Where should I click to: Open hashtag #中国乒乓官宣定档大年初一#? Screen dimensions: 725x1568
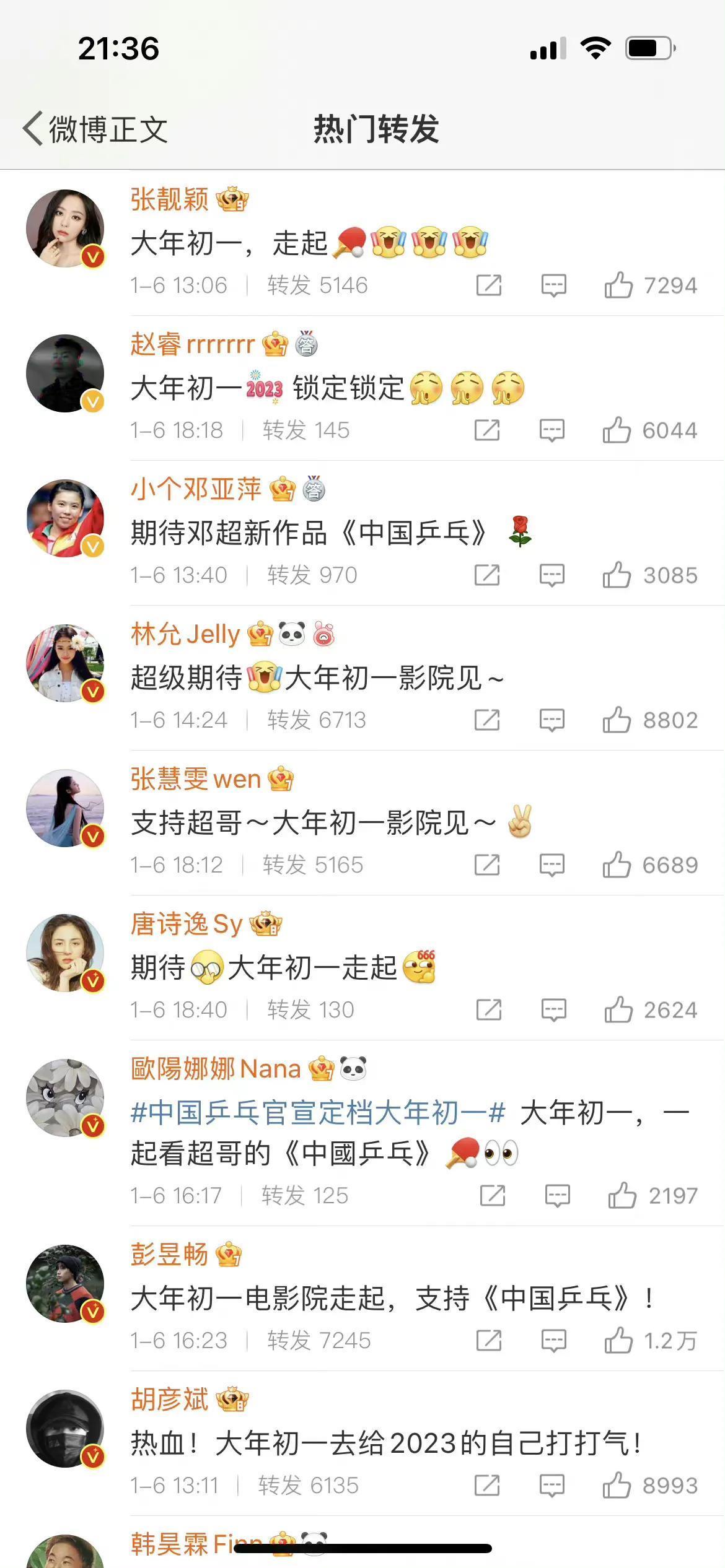point(318,1113)
